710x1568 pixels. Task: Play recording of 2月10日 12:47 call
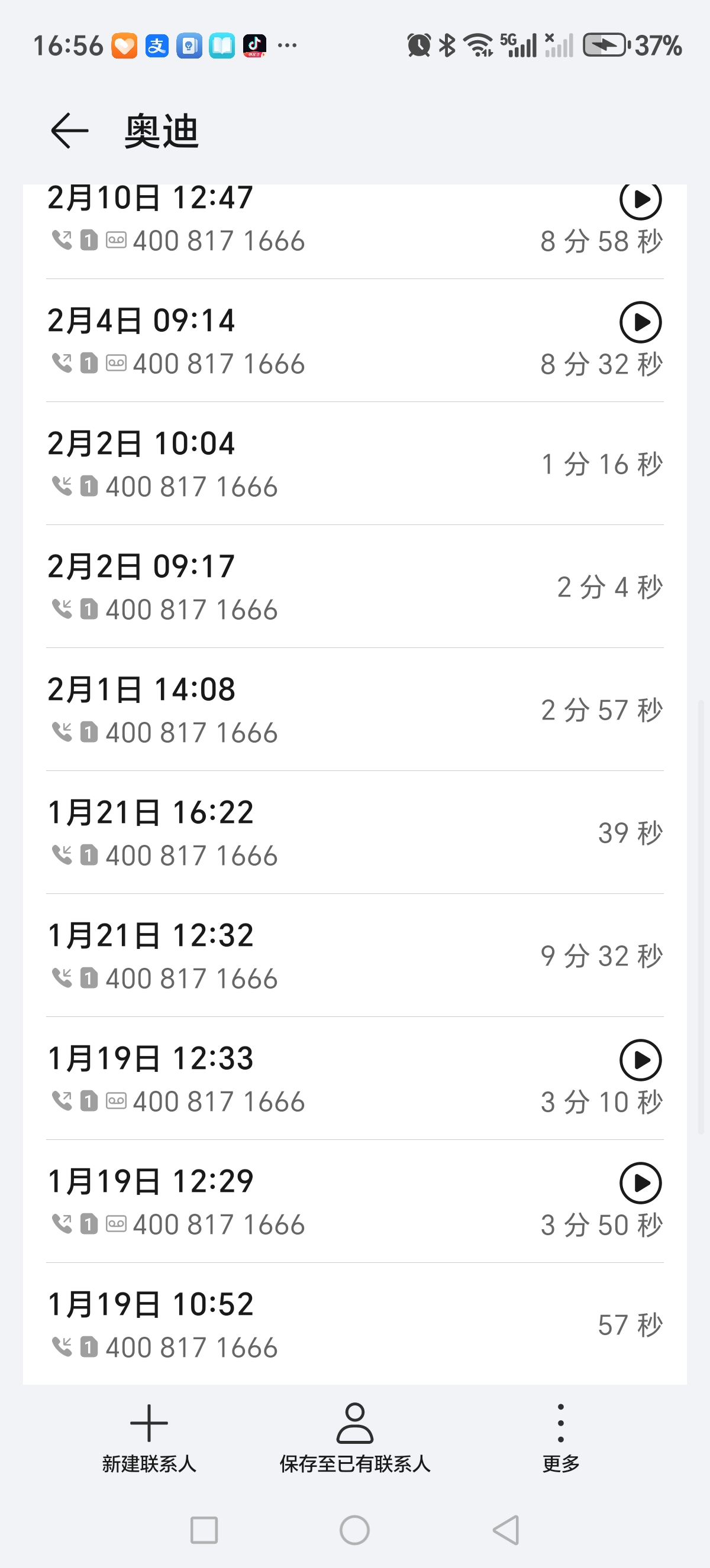640,200
